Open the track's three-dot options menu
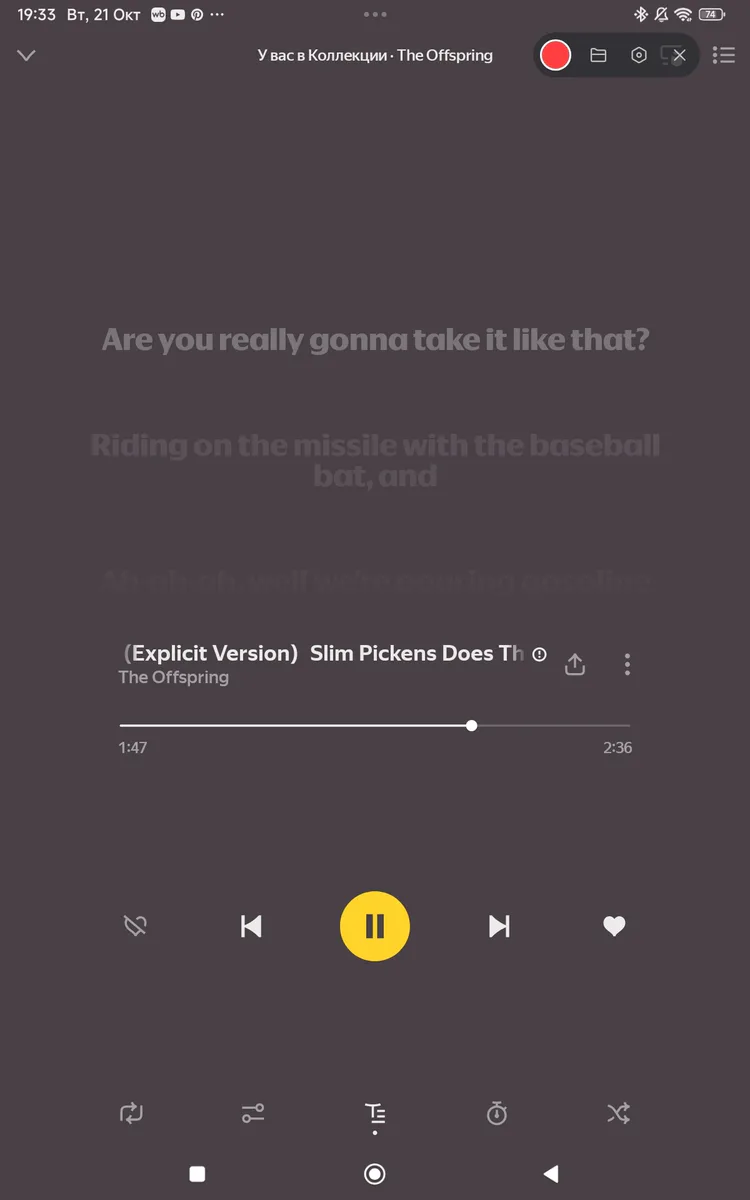750x1200 pixels. pyautogui.click(x=627, y=664)
